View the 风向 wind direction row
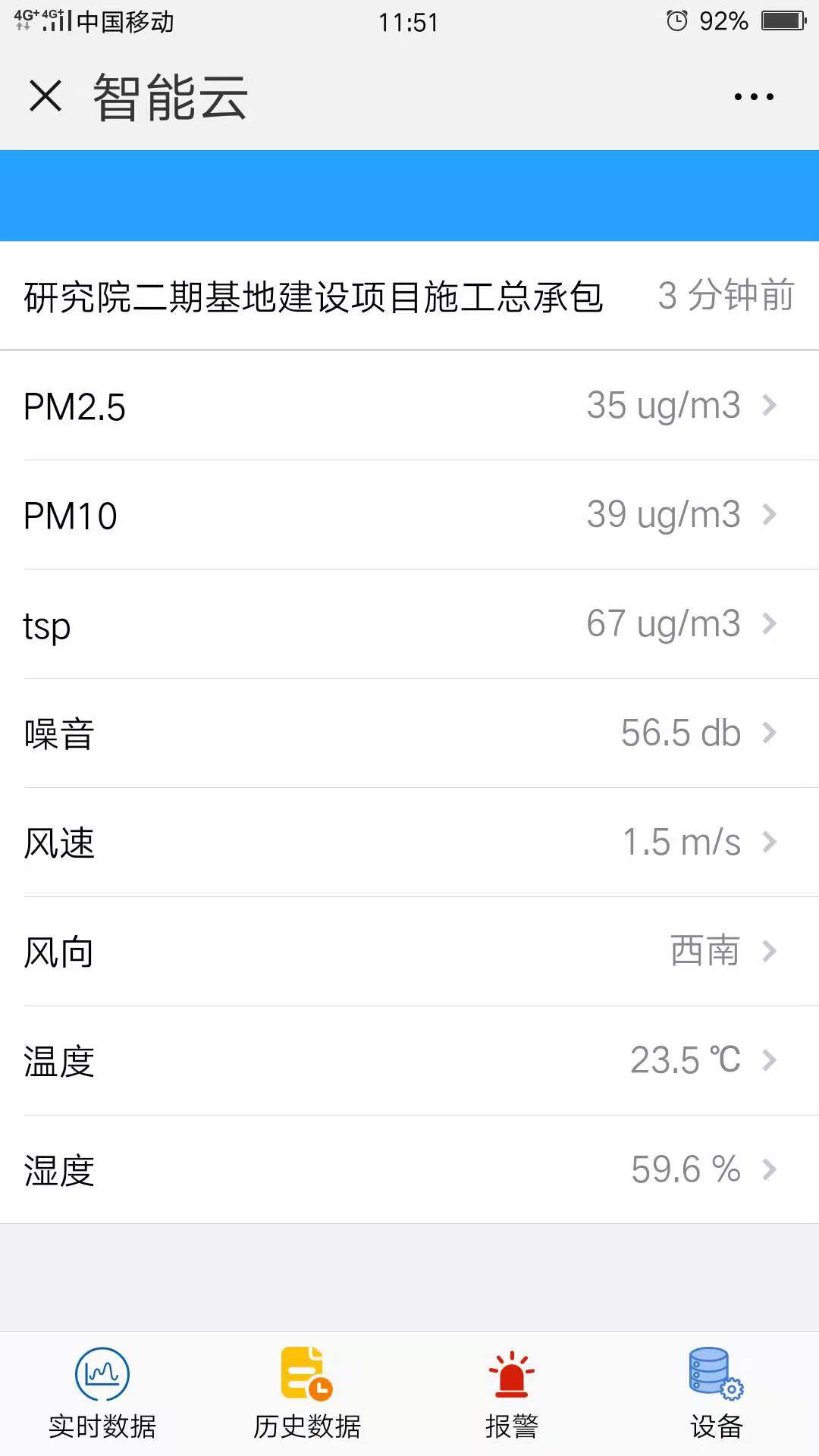 (409, 952)
